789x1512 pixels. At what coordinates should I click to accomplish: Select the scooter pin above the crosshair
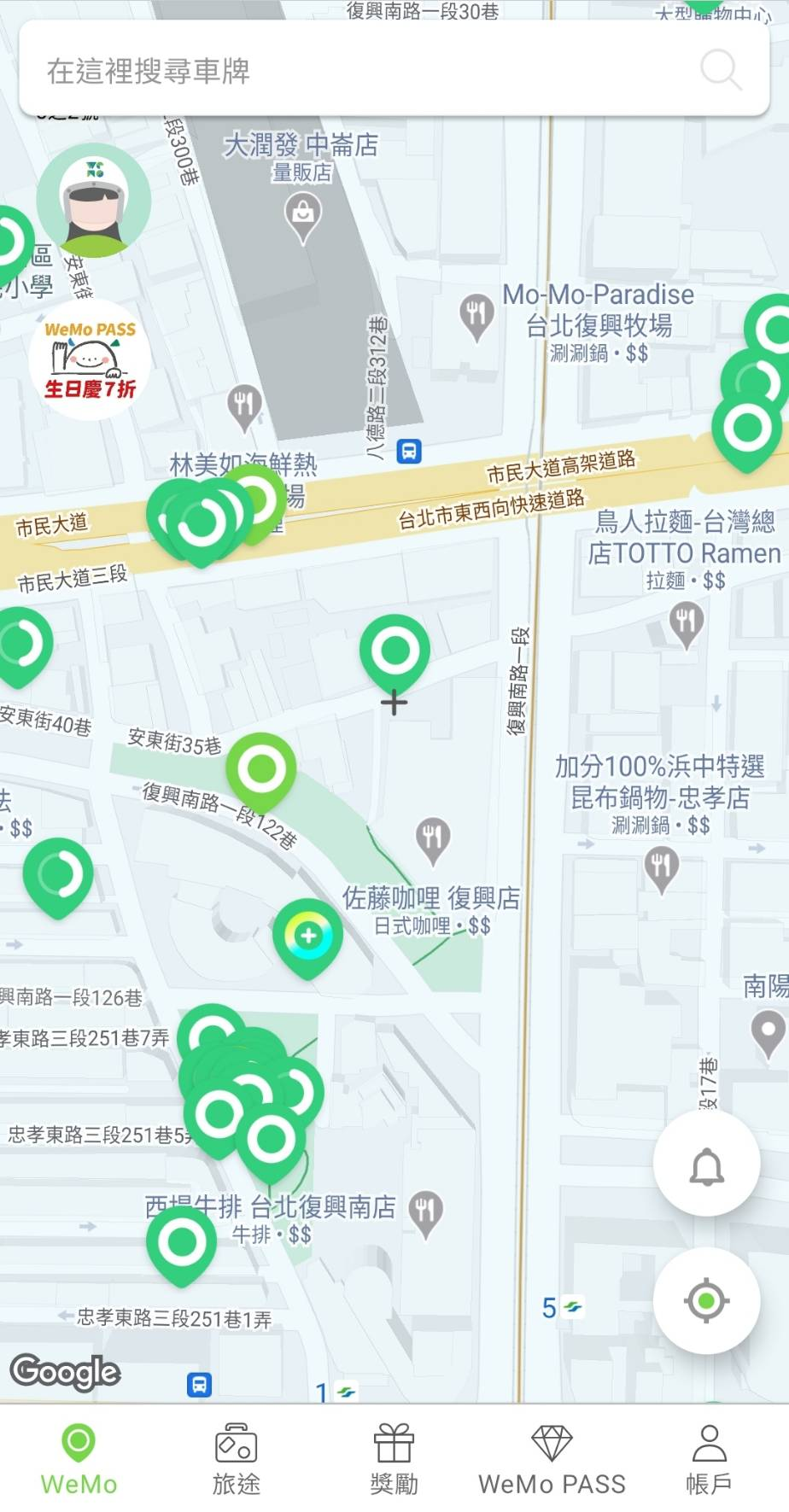[394, 651]
